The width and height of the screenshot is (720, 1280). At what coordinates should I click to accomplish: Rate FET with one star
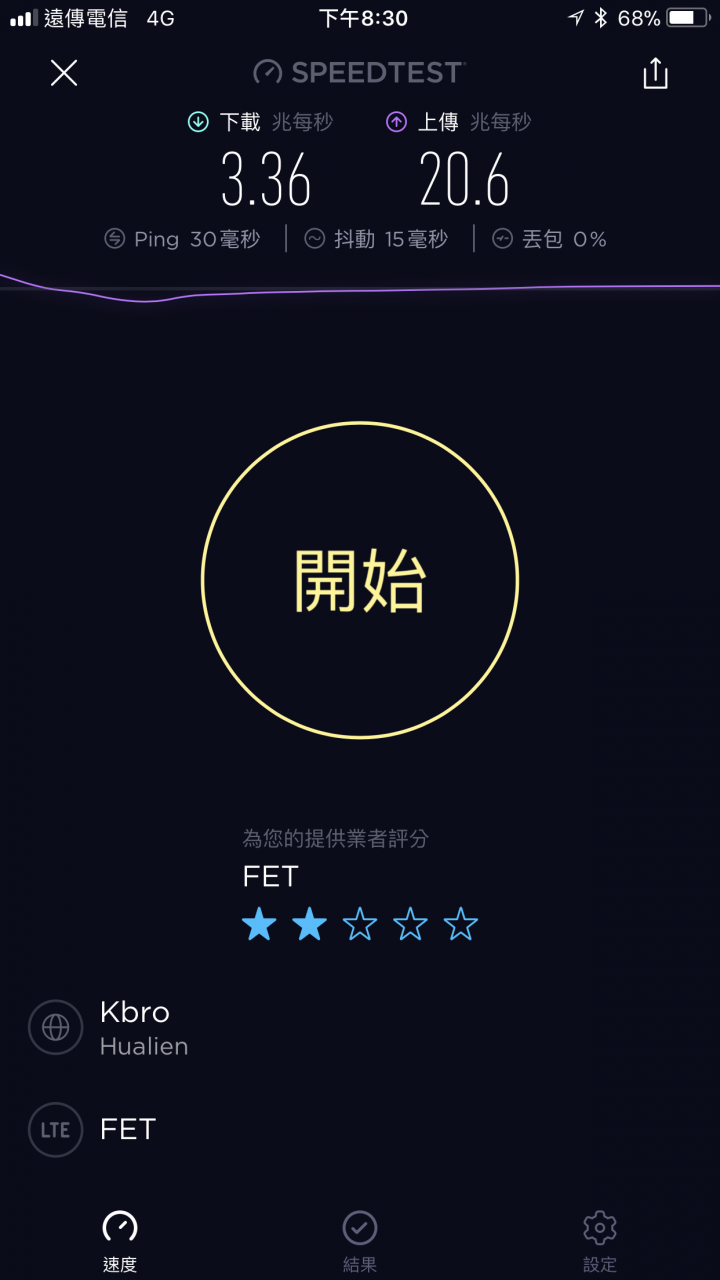click(x=259, y=924)
